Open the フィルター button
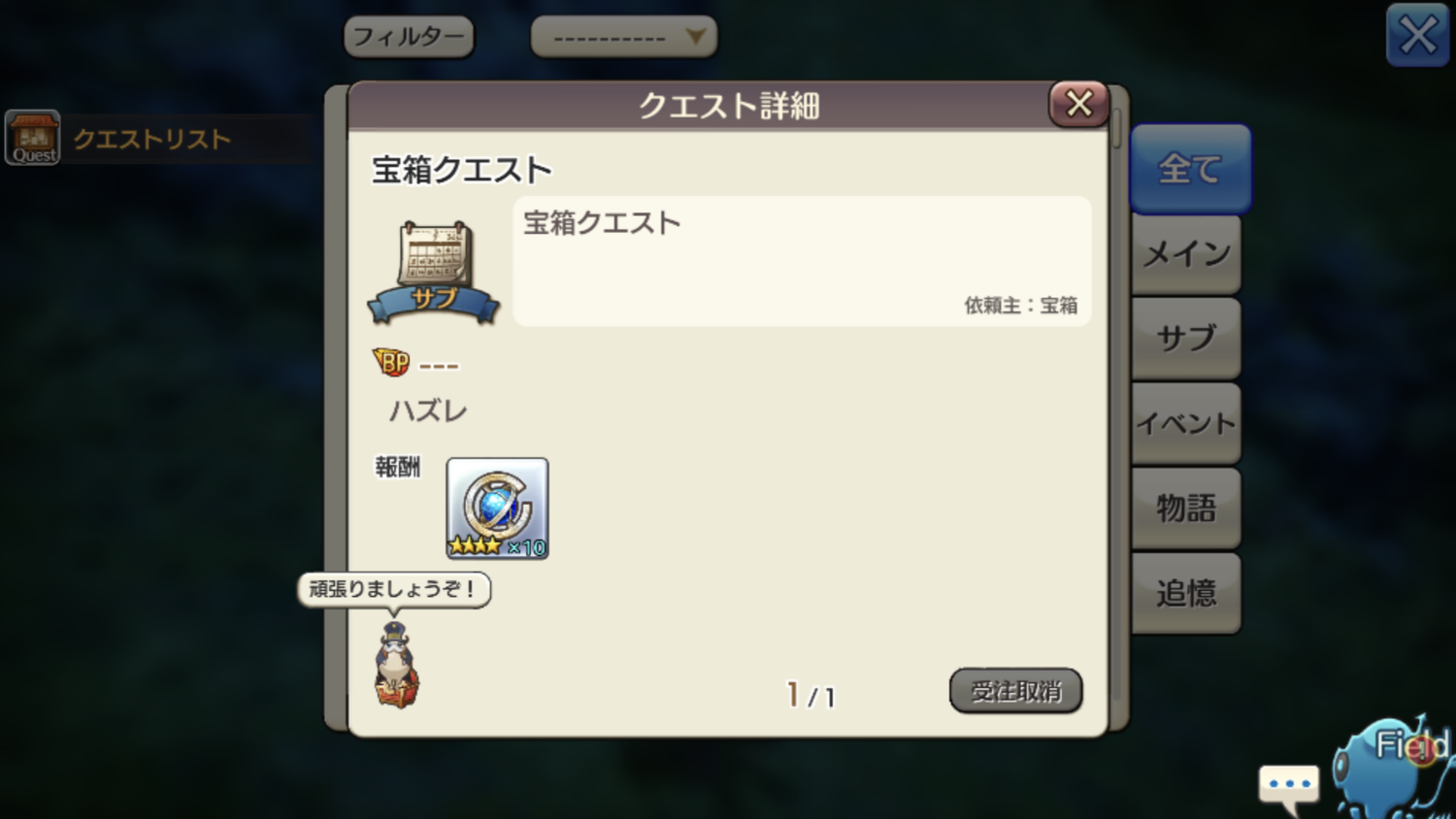This screenshot has height=819, width=1456. [x=409, y=37]
